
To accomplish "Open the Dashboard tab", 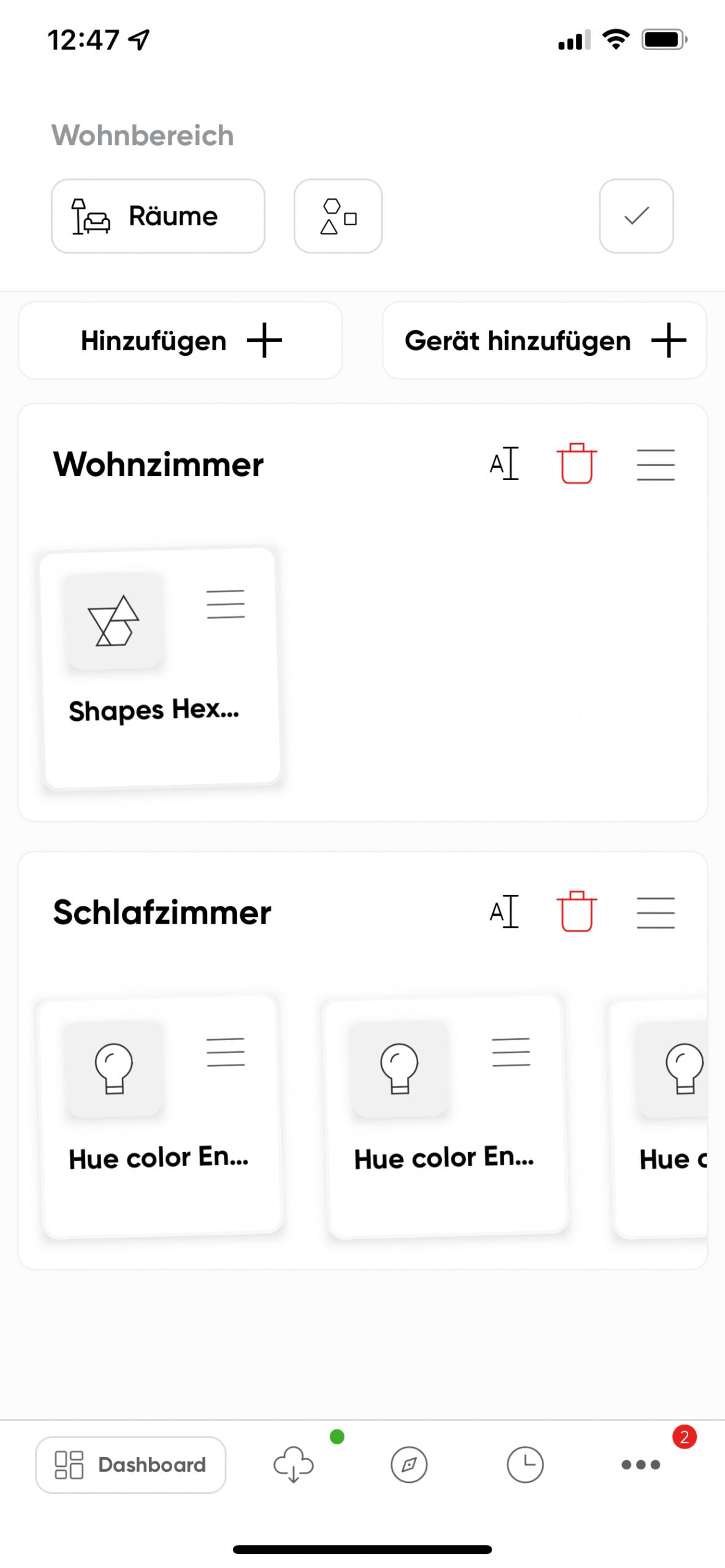I will [131, 1464].
